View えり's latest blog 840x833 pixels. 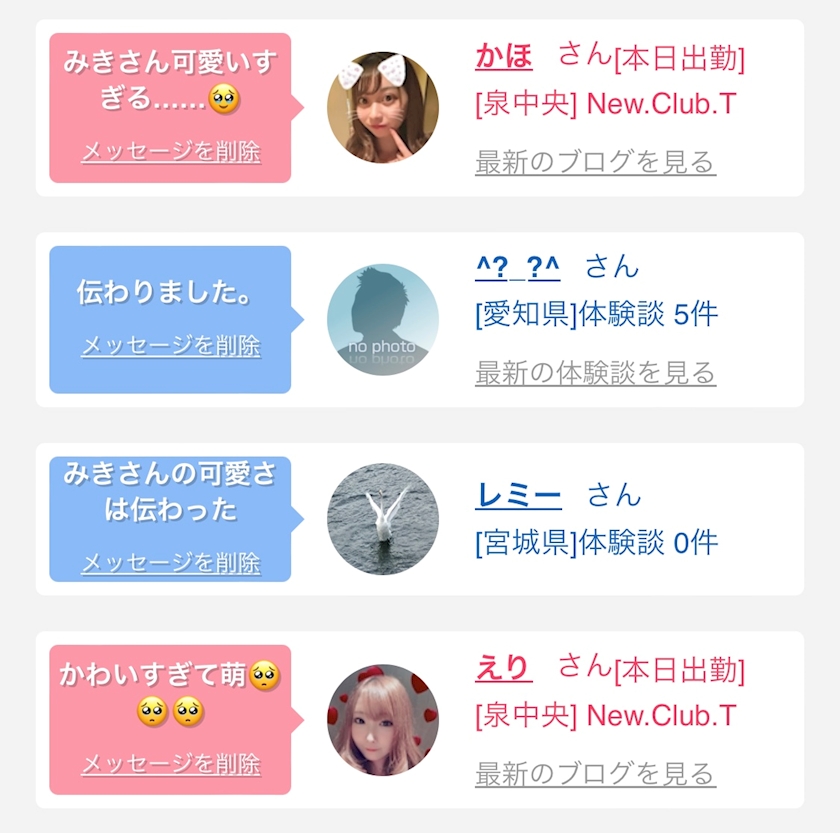tap(595, 774)
